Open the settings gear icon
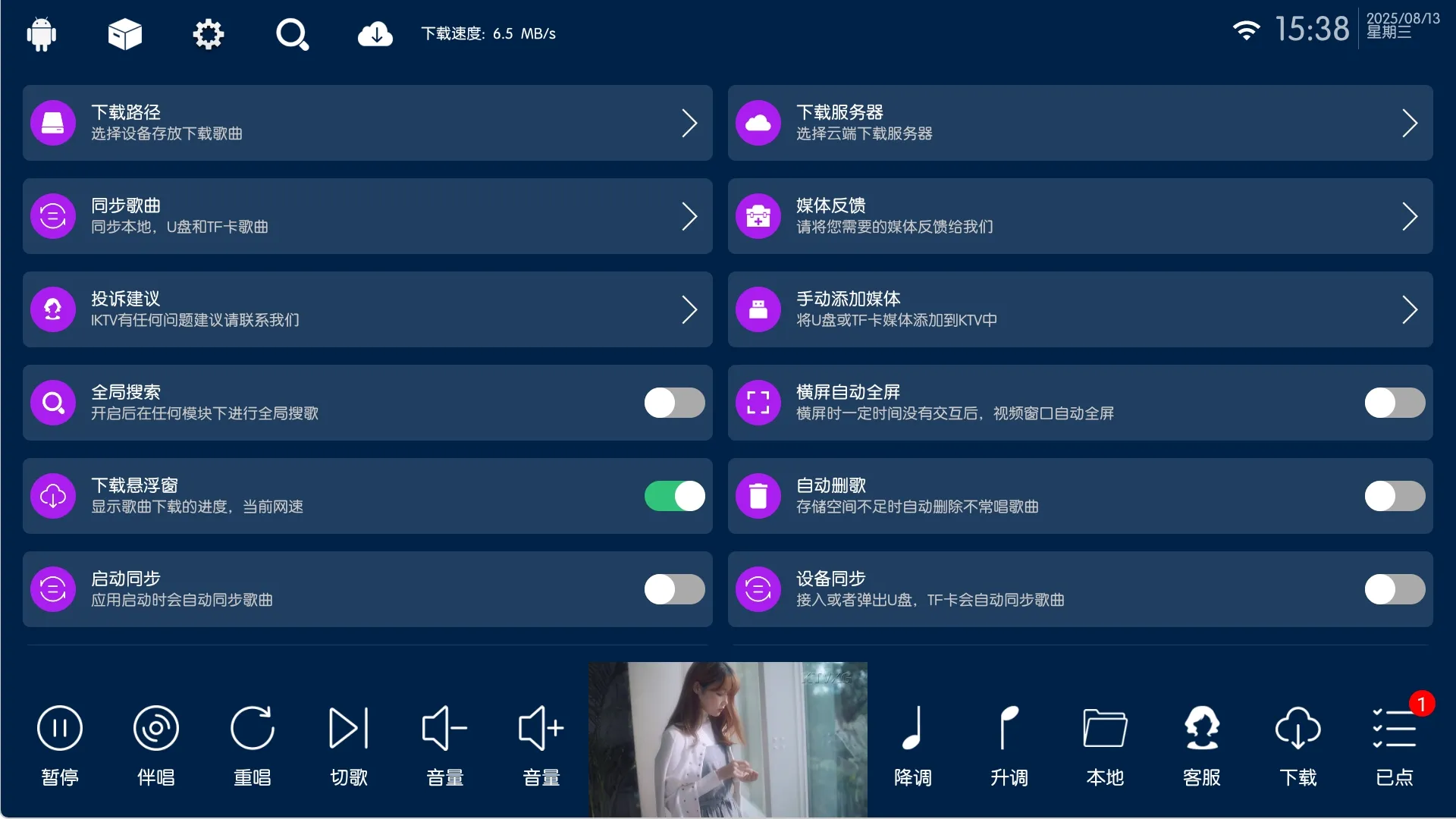This screenshot has height=819, width=1456. [x=208, y=34]
